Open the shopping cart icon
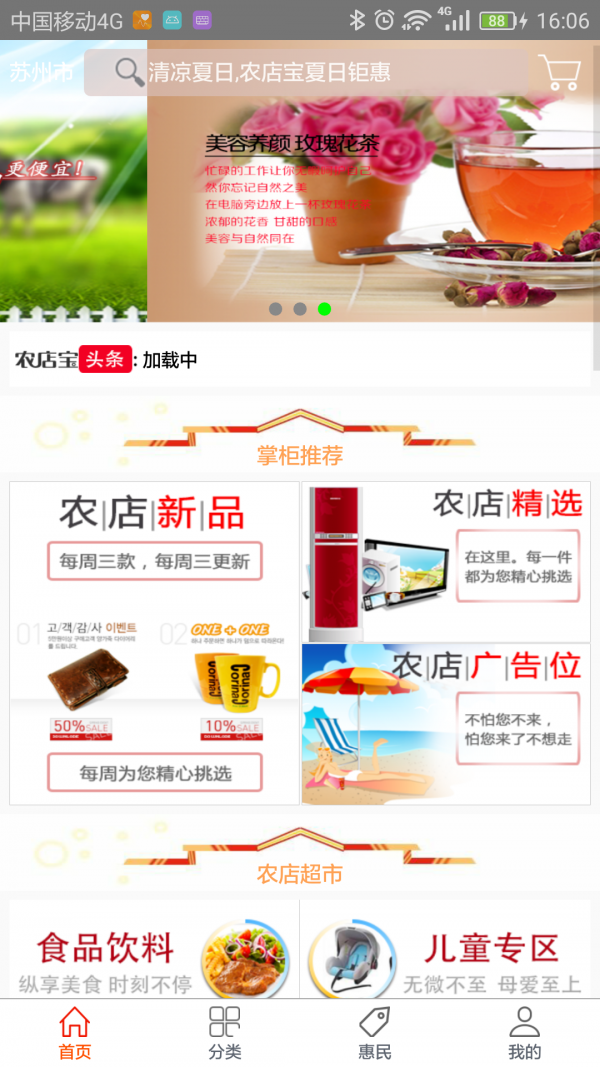Viewport: 600px width, 1067px height. pos(559,72)
